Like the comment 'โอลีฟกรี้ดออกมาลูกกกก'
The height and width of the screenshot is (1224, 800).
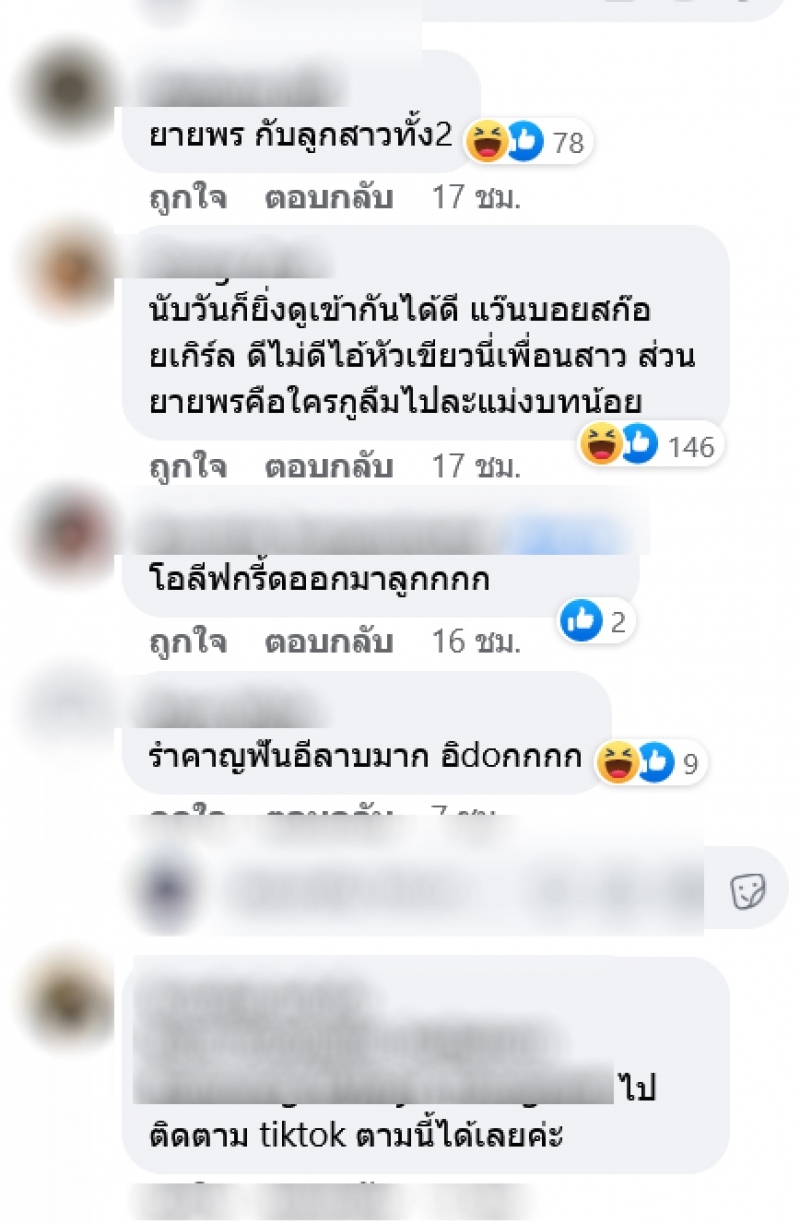click(x=187, y=642)
